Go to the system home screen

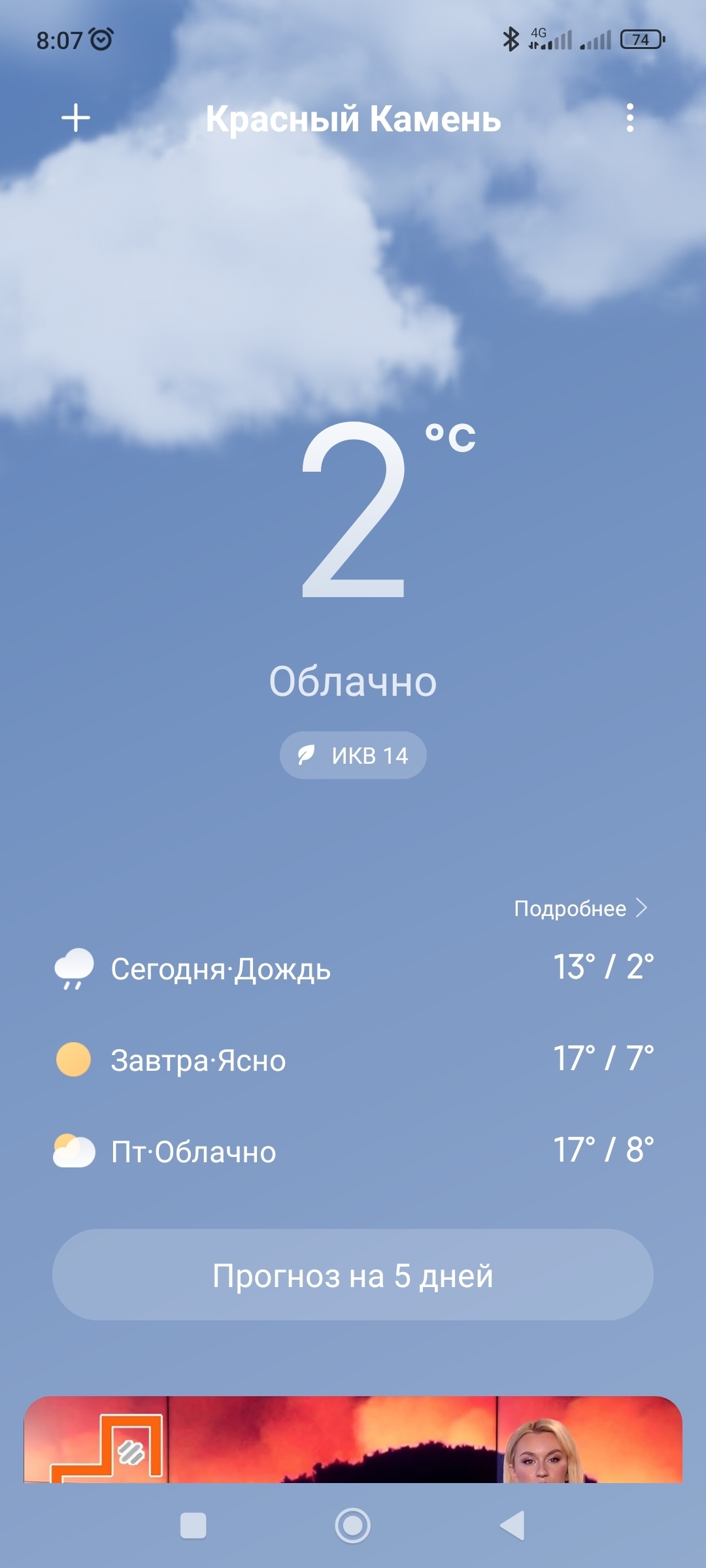353,1526
